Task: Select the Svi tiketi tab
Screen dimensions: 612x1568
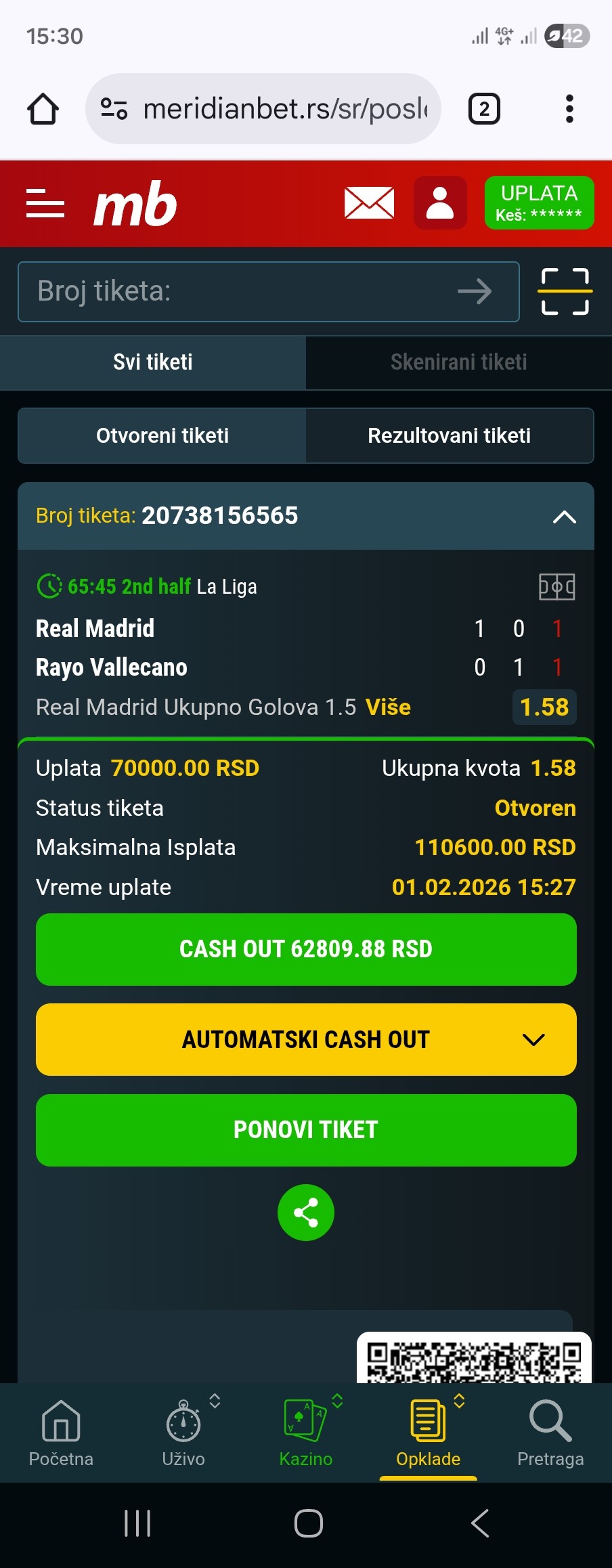Action: pyautogui.click(x=153, y=362)
